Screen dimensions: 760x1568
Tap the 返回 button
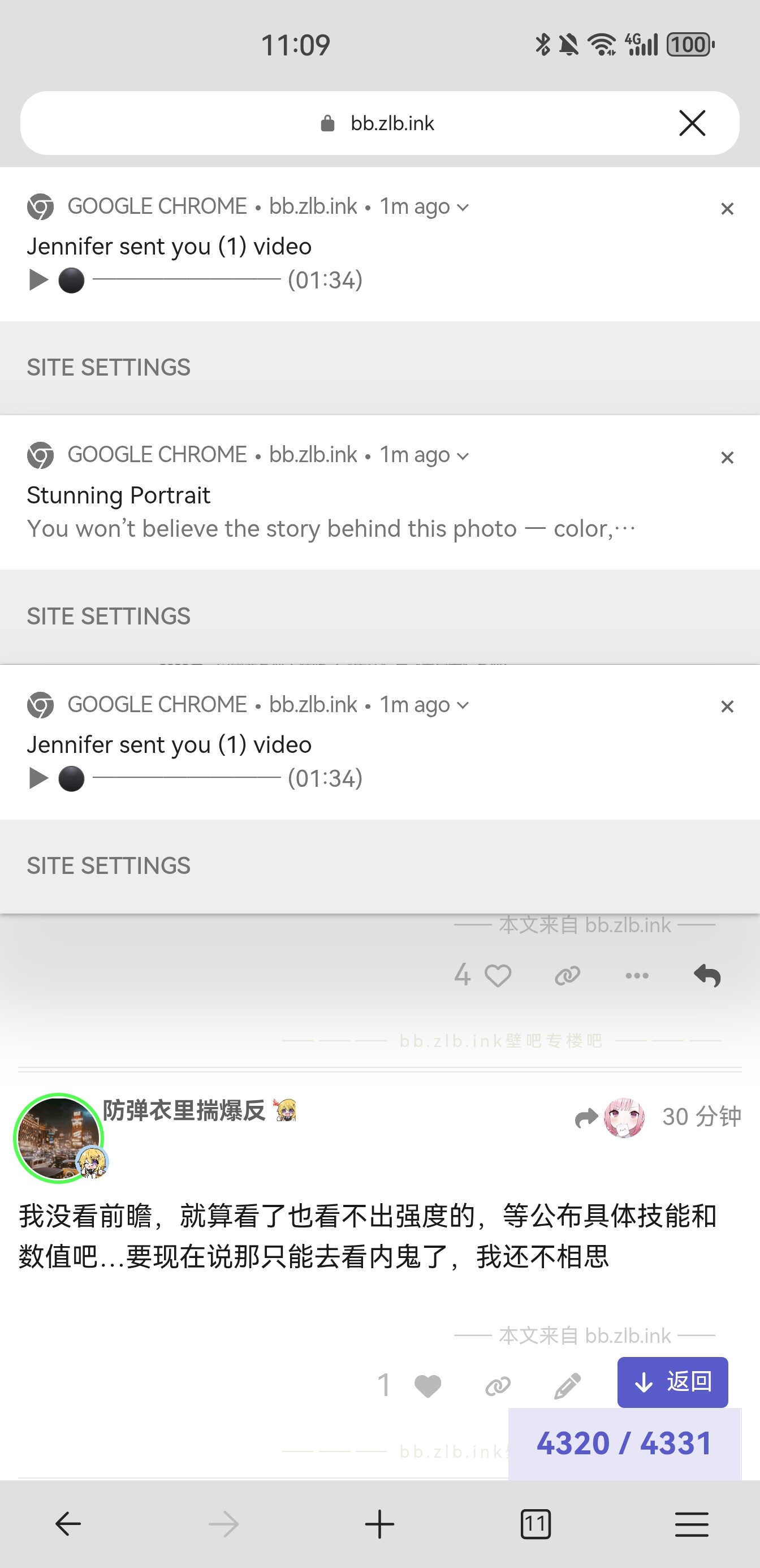click(x=672, y=1382)
